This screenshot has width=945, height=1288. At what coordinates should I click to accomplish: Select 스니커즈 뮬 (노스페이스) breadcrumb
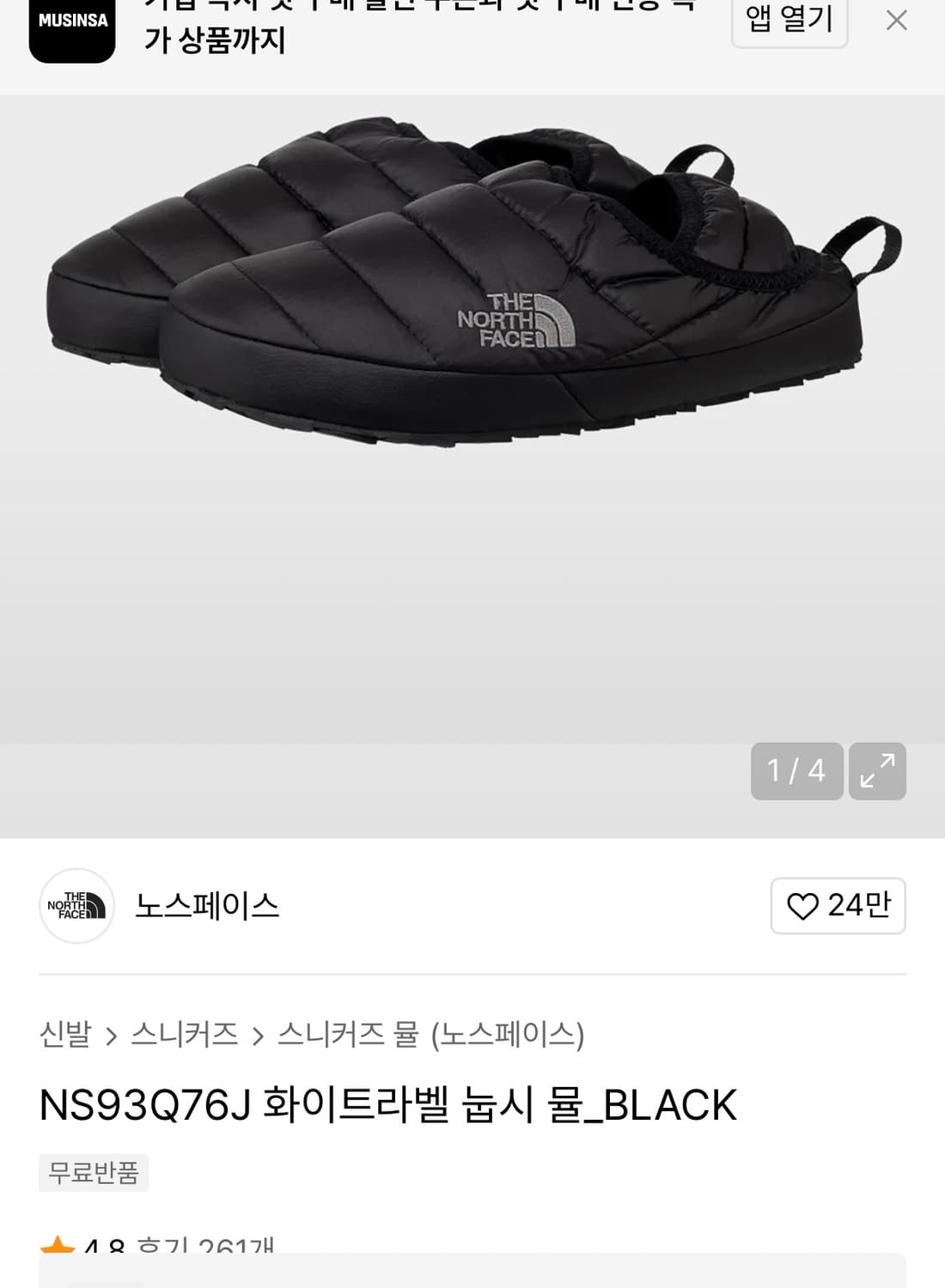pyautogui.click(x=429, y=1036)
